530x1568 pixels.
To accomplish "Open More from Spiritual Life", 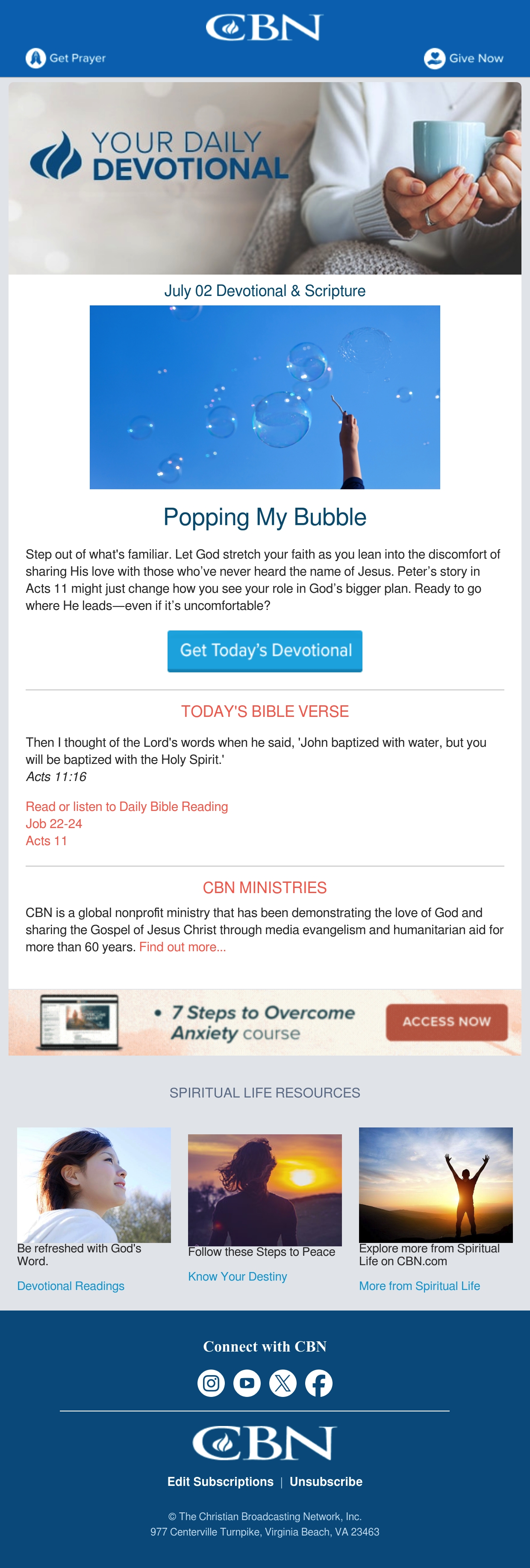I will 419,1286.
